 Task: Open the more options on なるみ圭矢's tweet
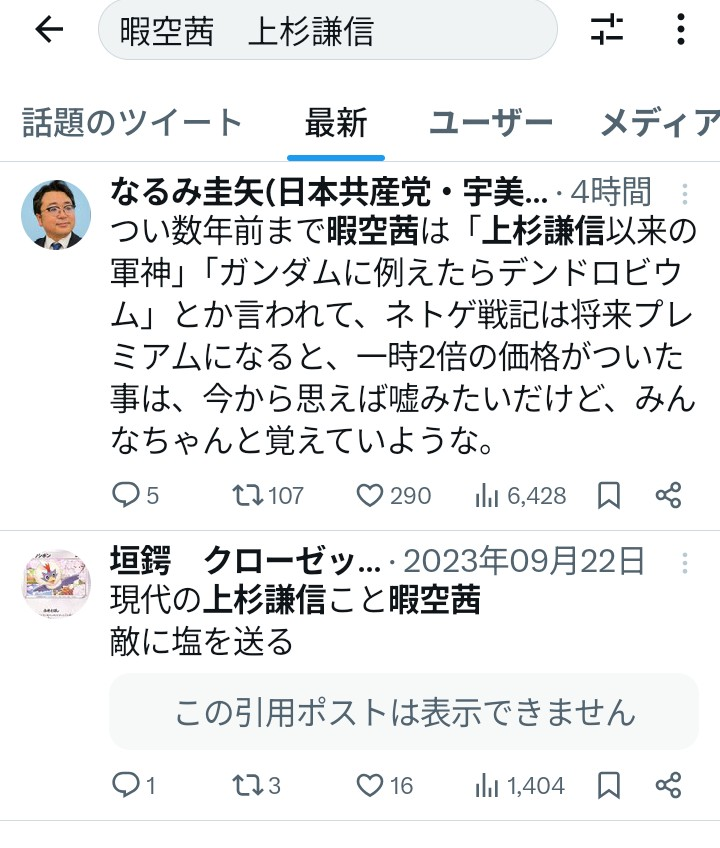(685, 194)
